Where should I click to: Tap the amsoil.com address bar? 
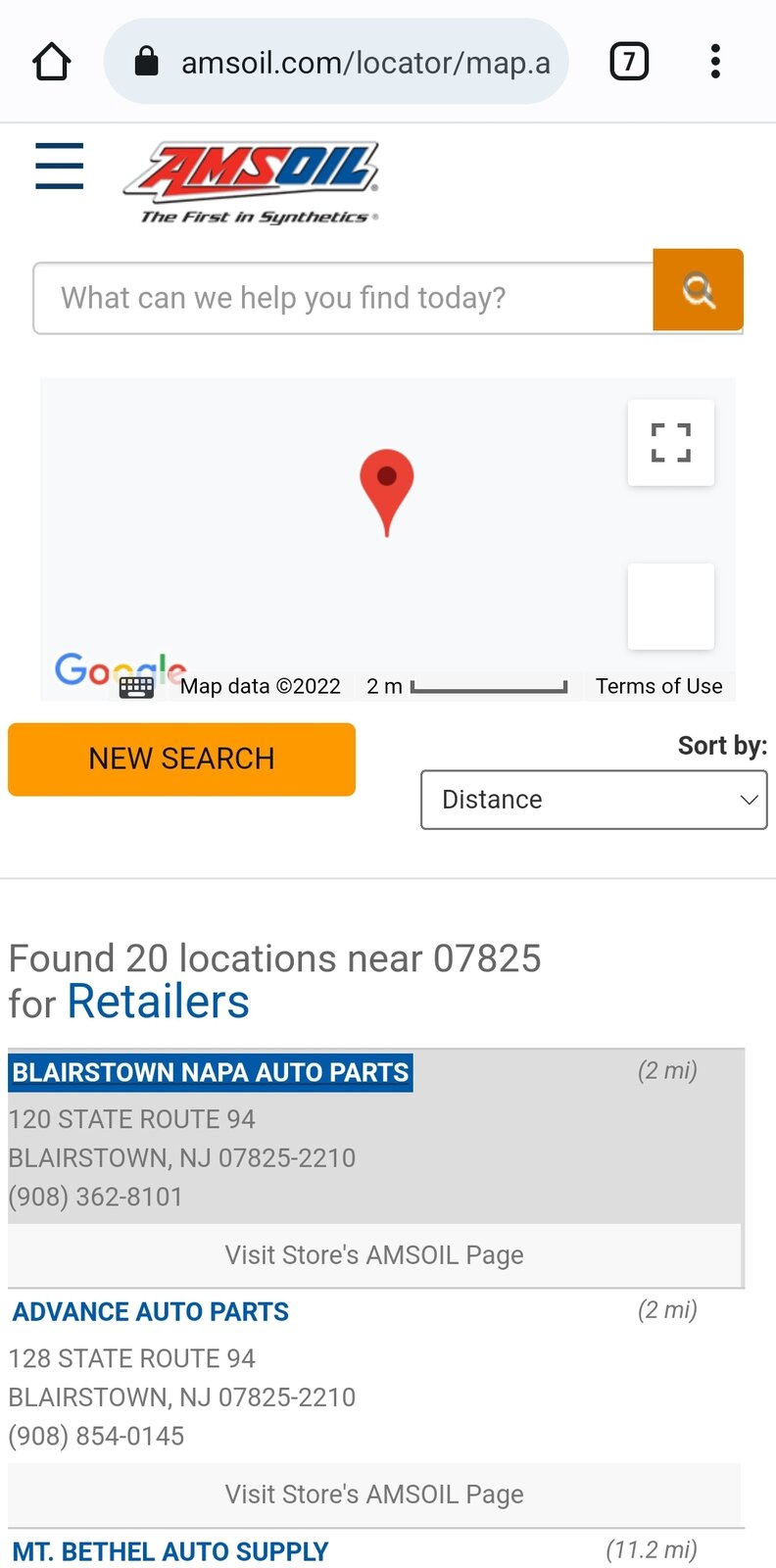pyautogui.click(x=336, y=62)
